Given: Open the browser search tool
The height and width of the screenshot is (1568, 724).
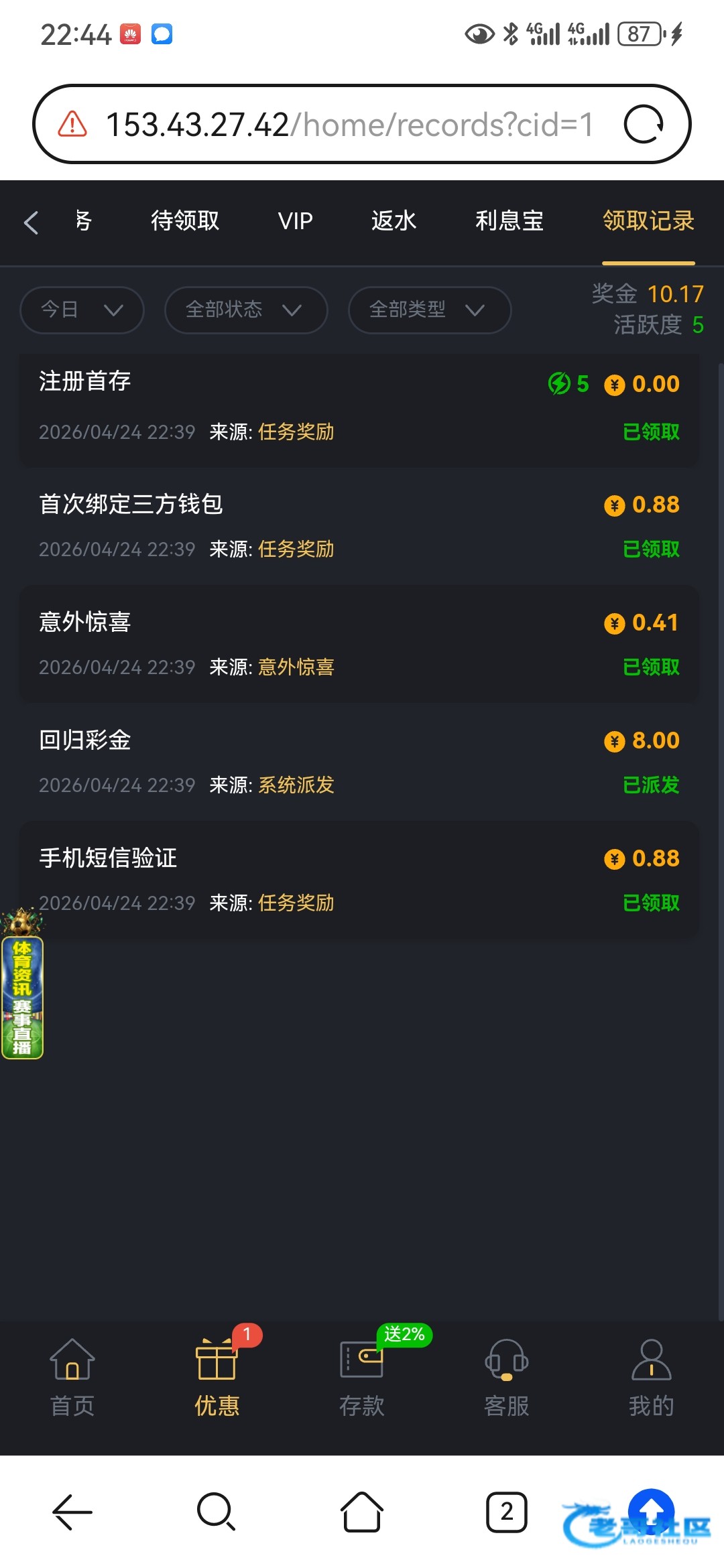Looking at the screenshot, I should (216, 1512).
